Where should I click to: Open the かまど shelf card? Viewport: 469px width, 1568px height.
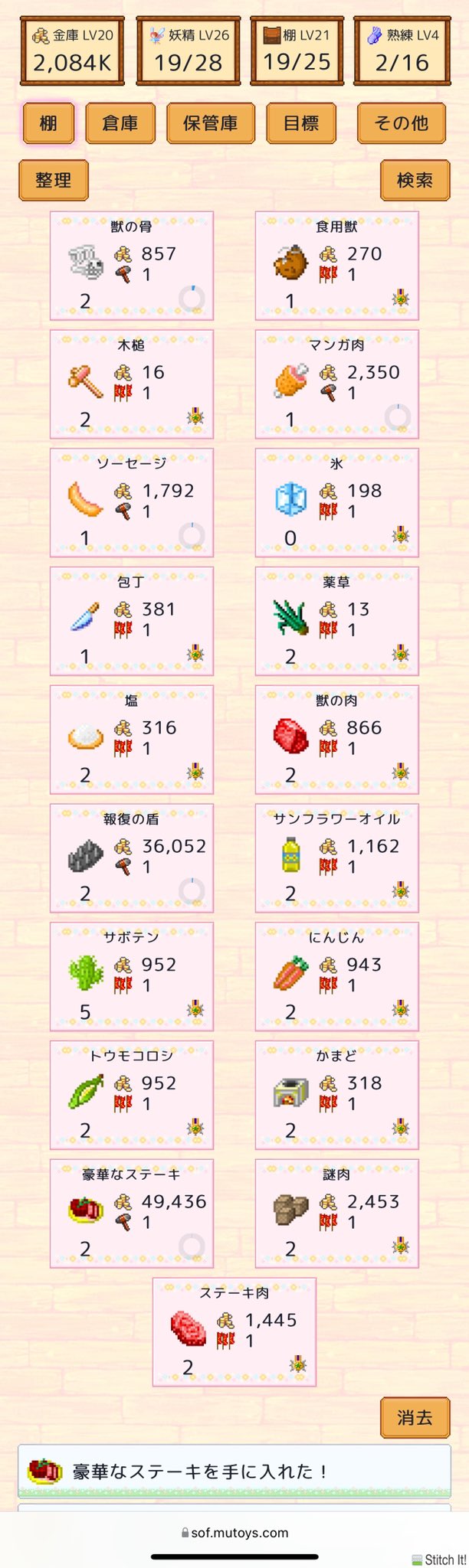click(336, 1095)
